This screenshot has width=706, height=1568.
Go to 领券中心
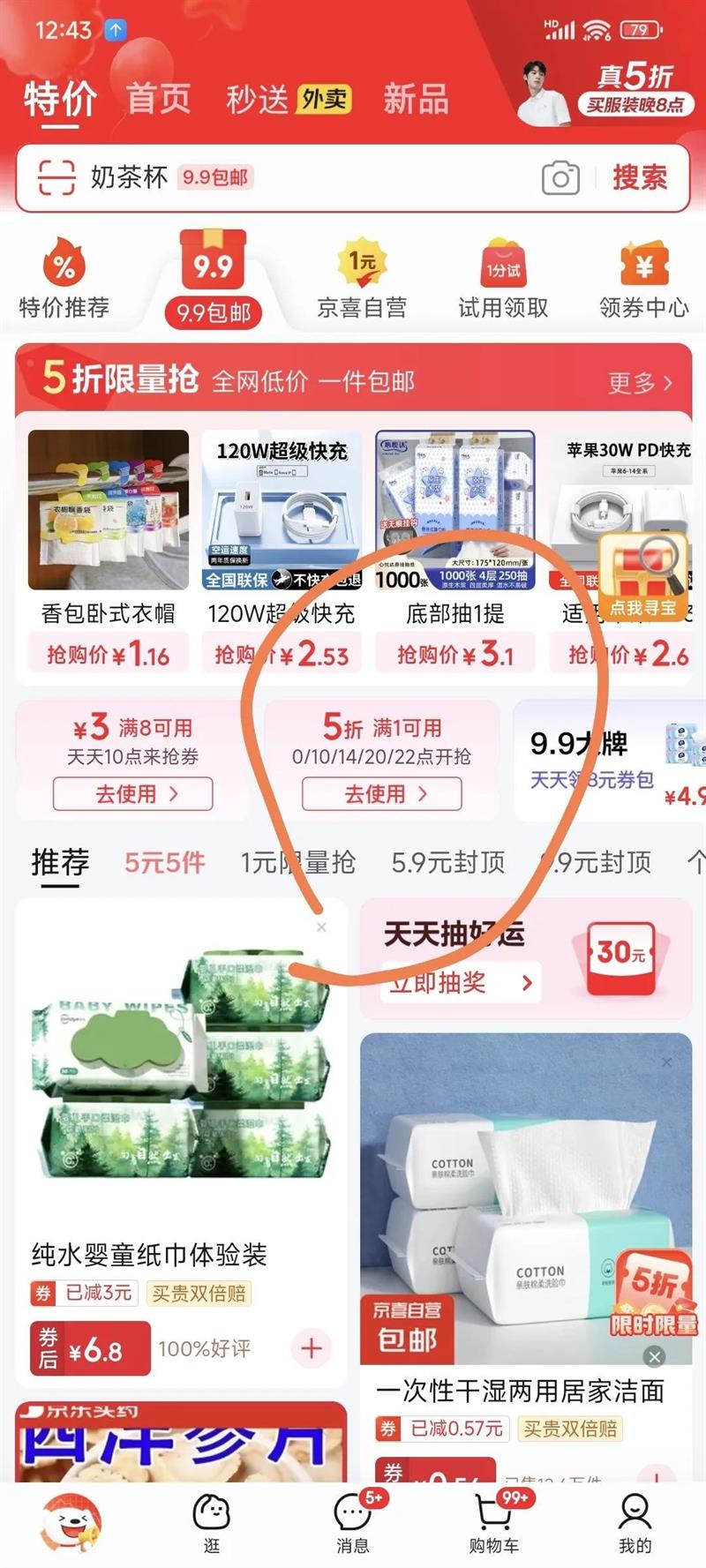pos(643,279)
